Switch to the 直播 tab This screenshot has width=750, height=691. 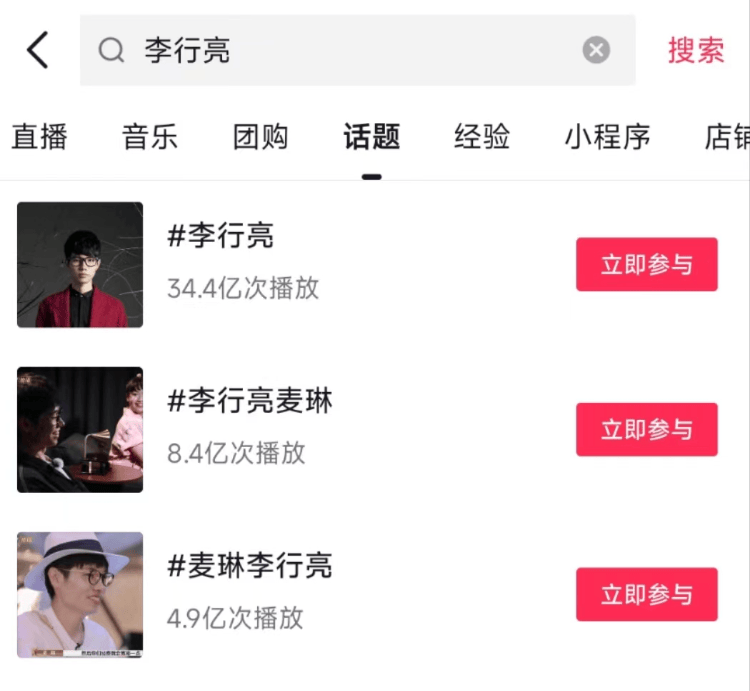tap(40, 137)
